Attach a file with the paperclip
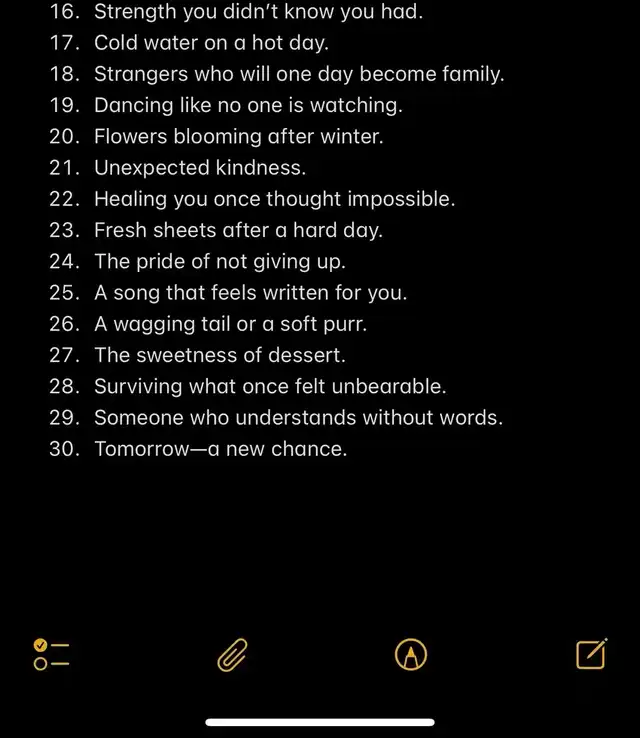This screenshot has height=738, width=640. coord(232,655)
